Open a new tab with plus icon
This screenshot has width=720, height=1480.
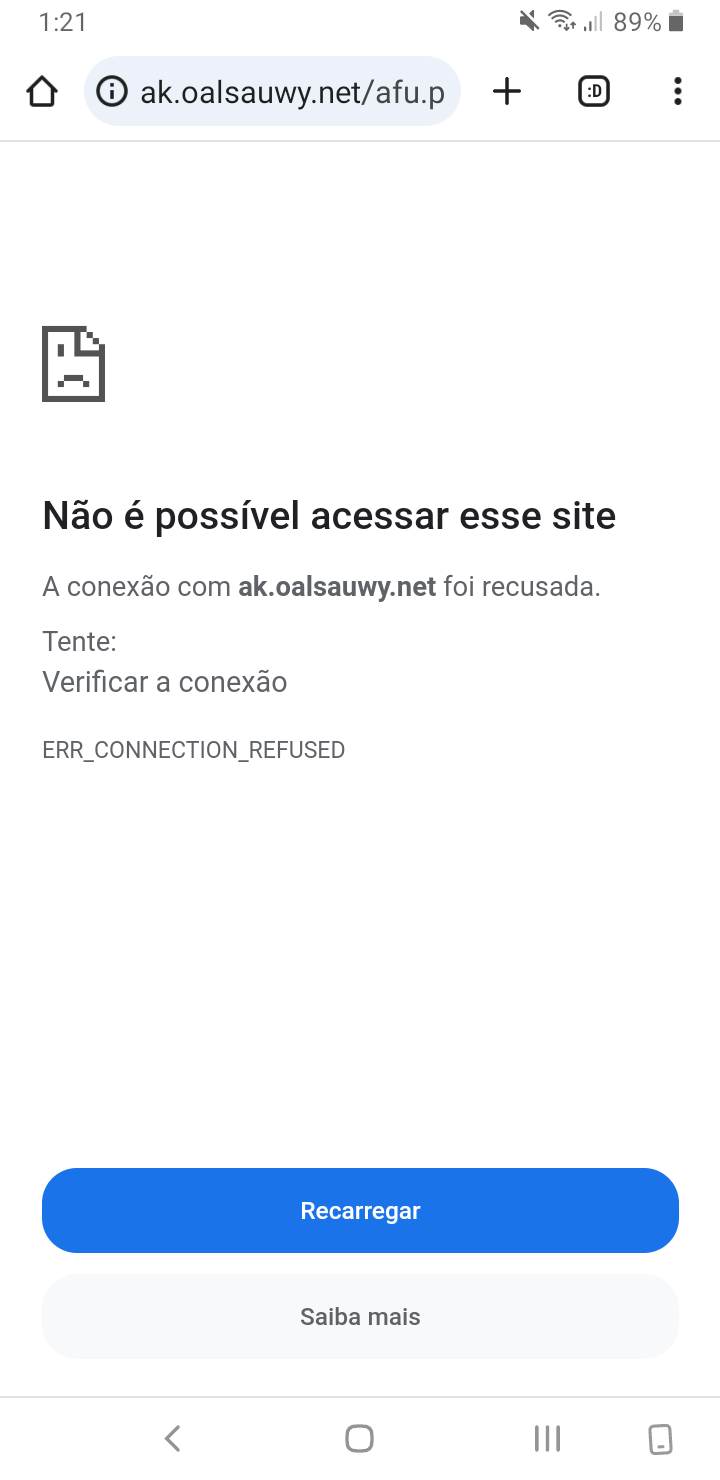click(507, 92)
